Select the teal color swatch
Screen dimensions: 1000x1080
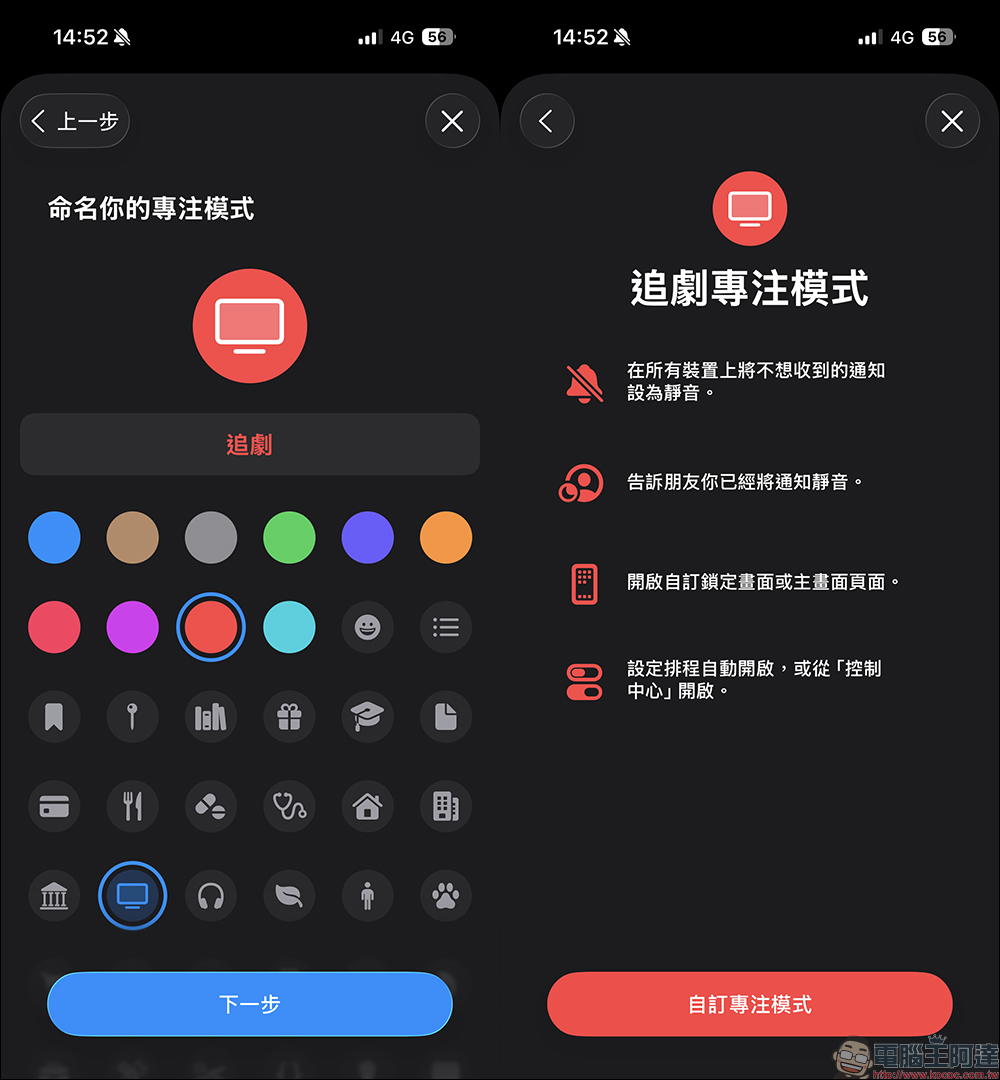pos(289,627)
